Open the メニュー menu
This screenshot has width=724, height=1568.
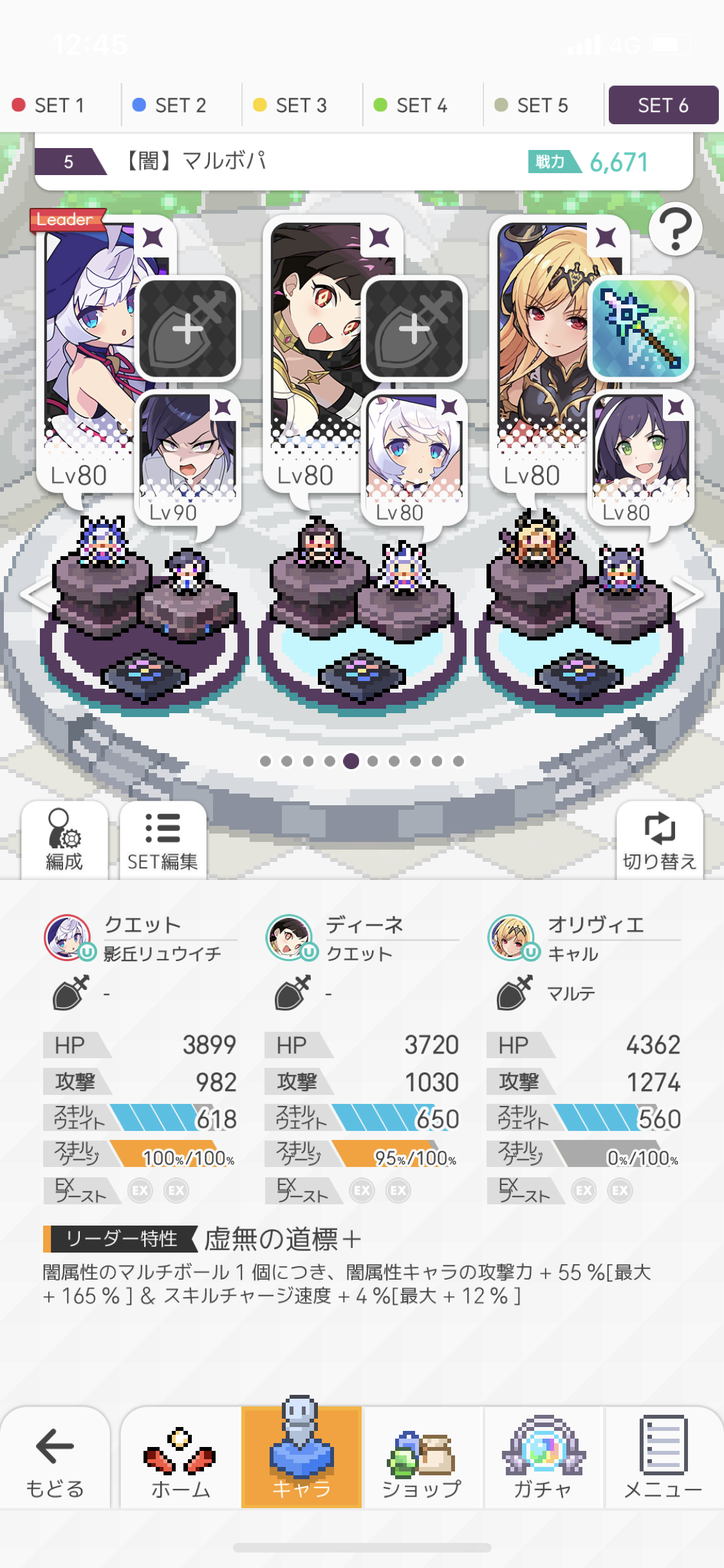coord(663,1459)
